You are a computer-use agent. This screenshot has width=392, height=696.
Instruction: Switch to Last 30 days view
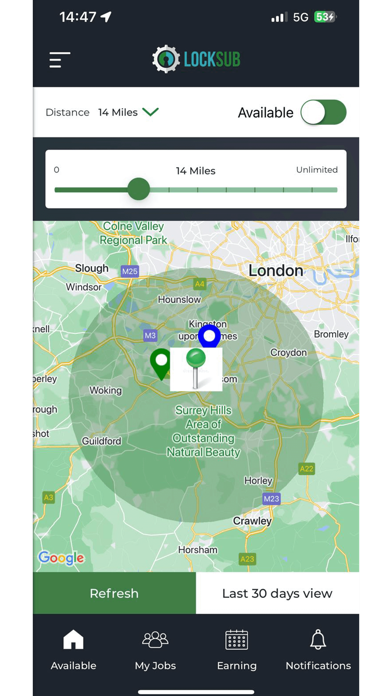[x=277, y=593]
